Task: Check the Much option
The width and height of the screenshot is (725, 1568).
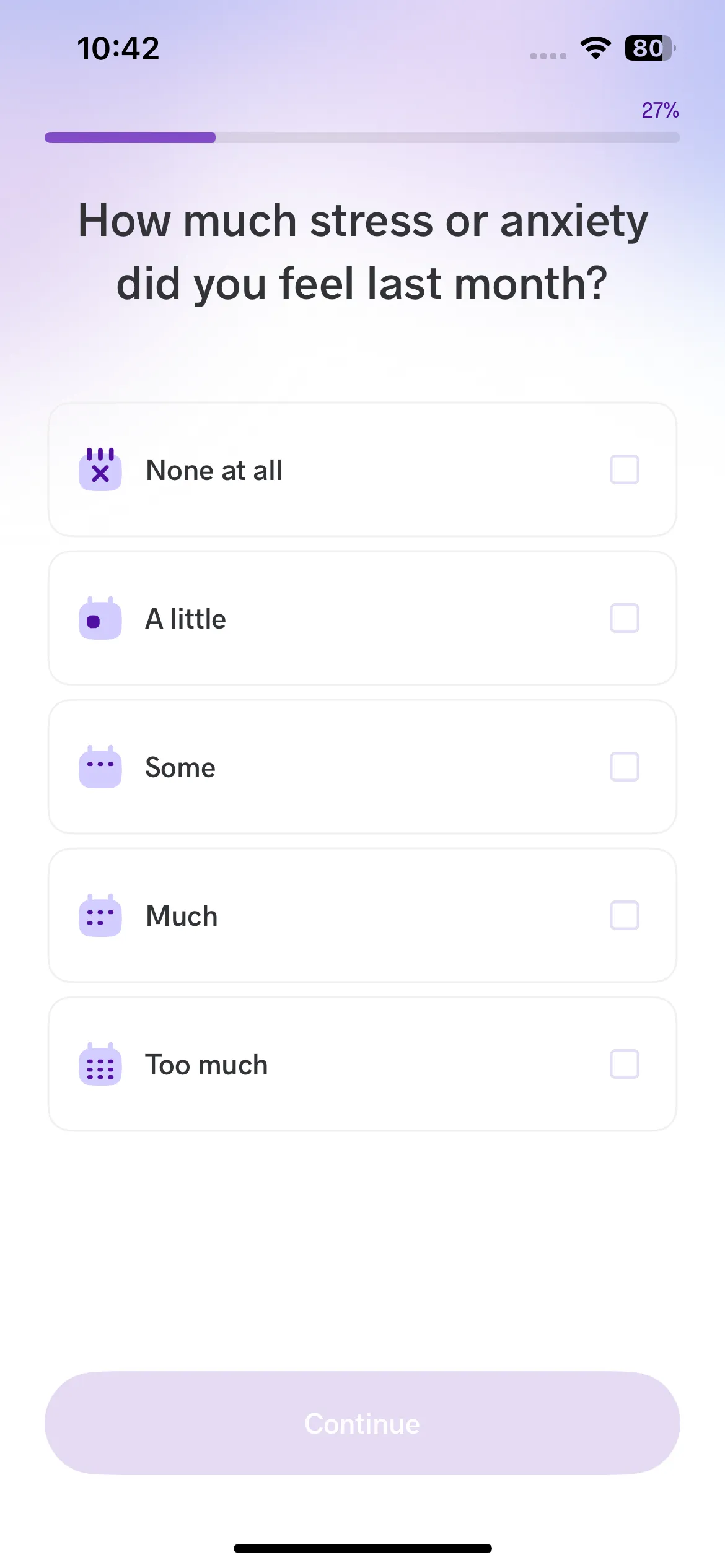Action: tap(362, 915)
